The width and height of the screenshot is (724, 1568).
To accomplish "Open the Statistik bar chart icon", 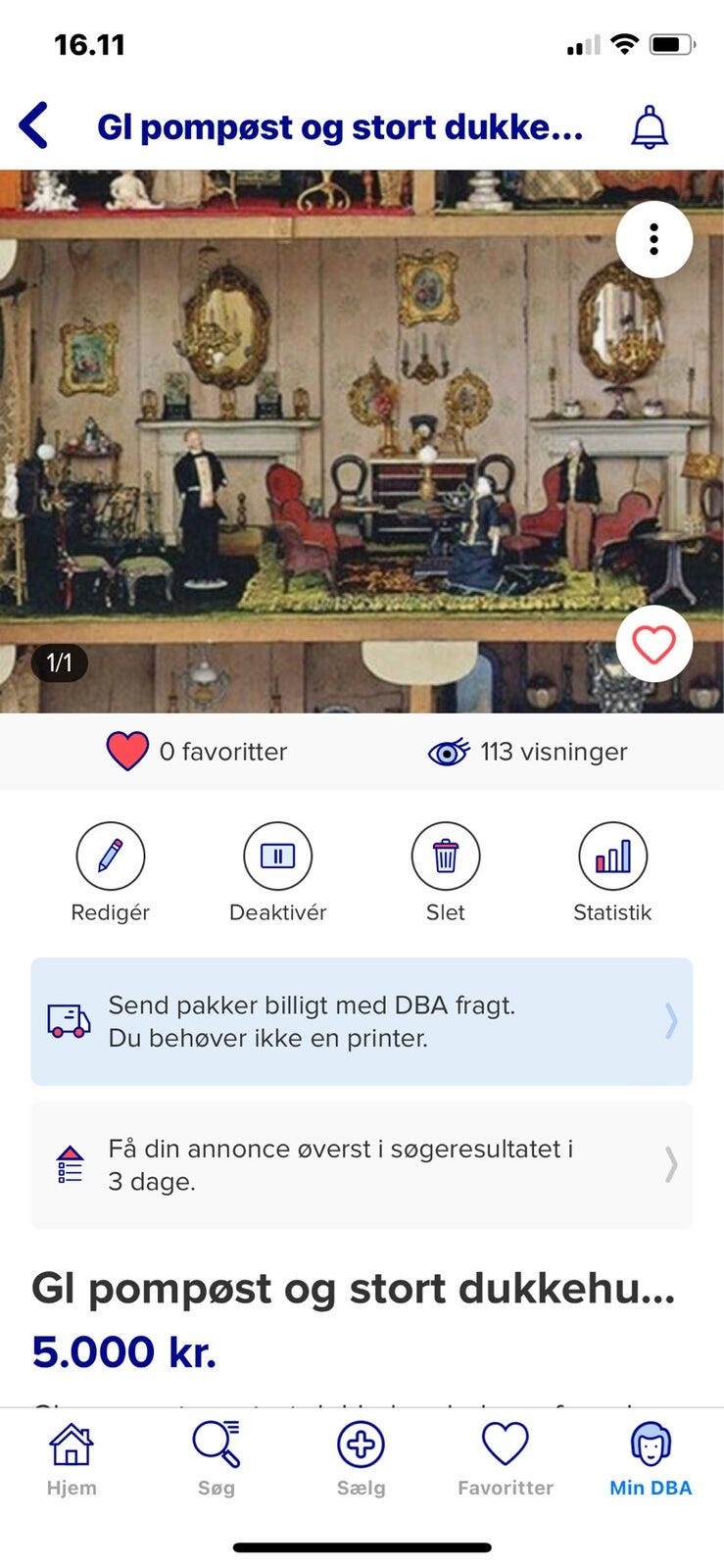I will click(x=613, y=855).
